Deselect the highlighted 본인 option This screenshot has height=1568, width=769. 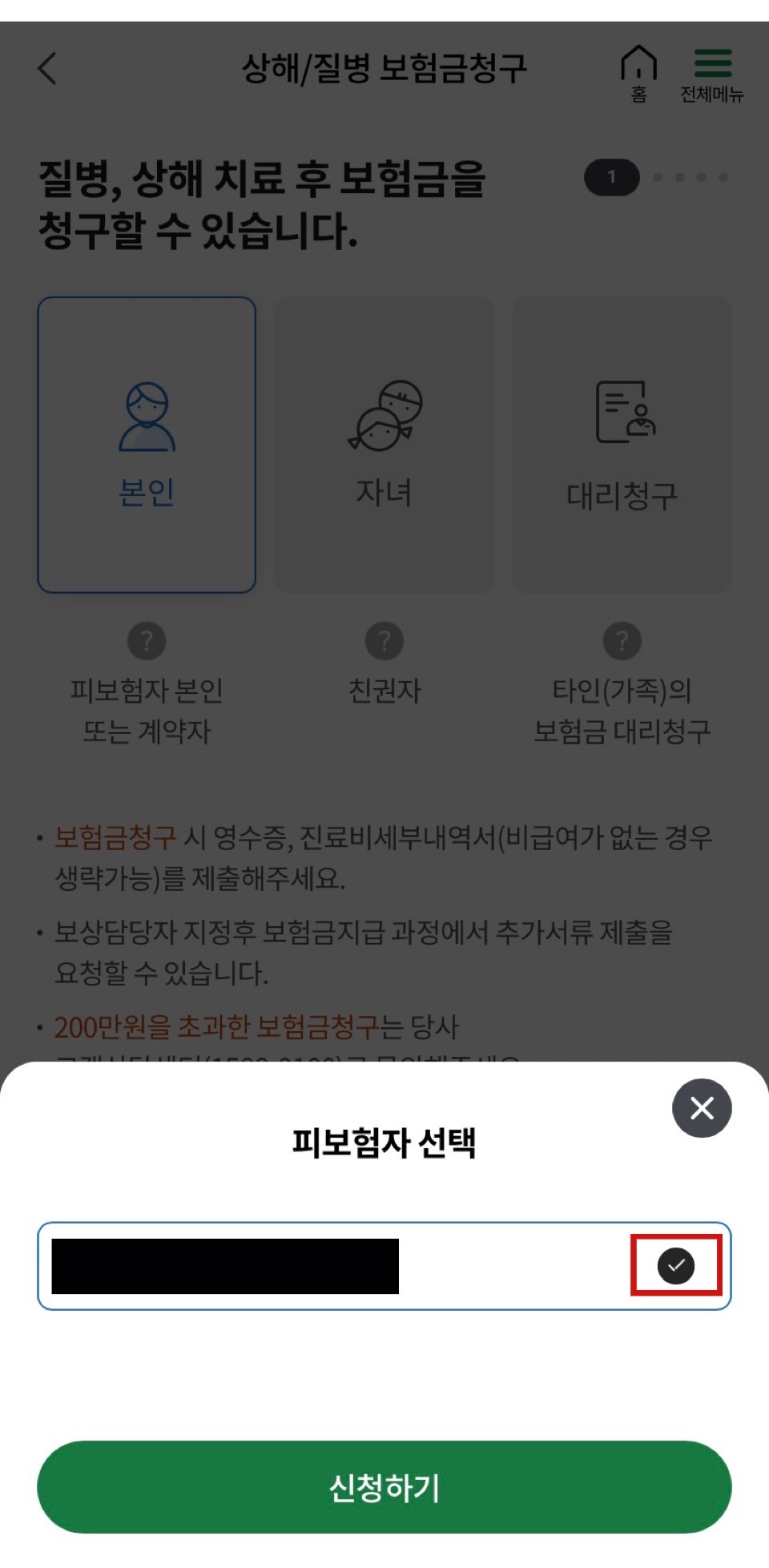(x=147, y=443)
